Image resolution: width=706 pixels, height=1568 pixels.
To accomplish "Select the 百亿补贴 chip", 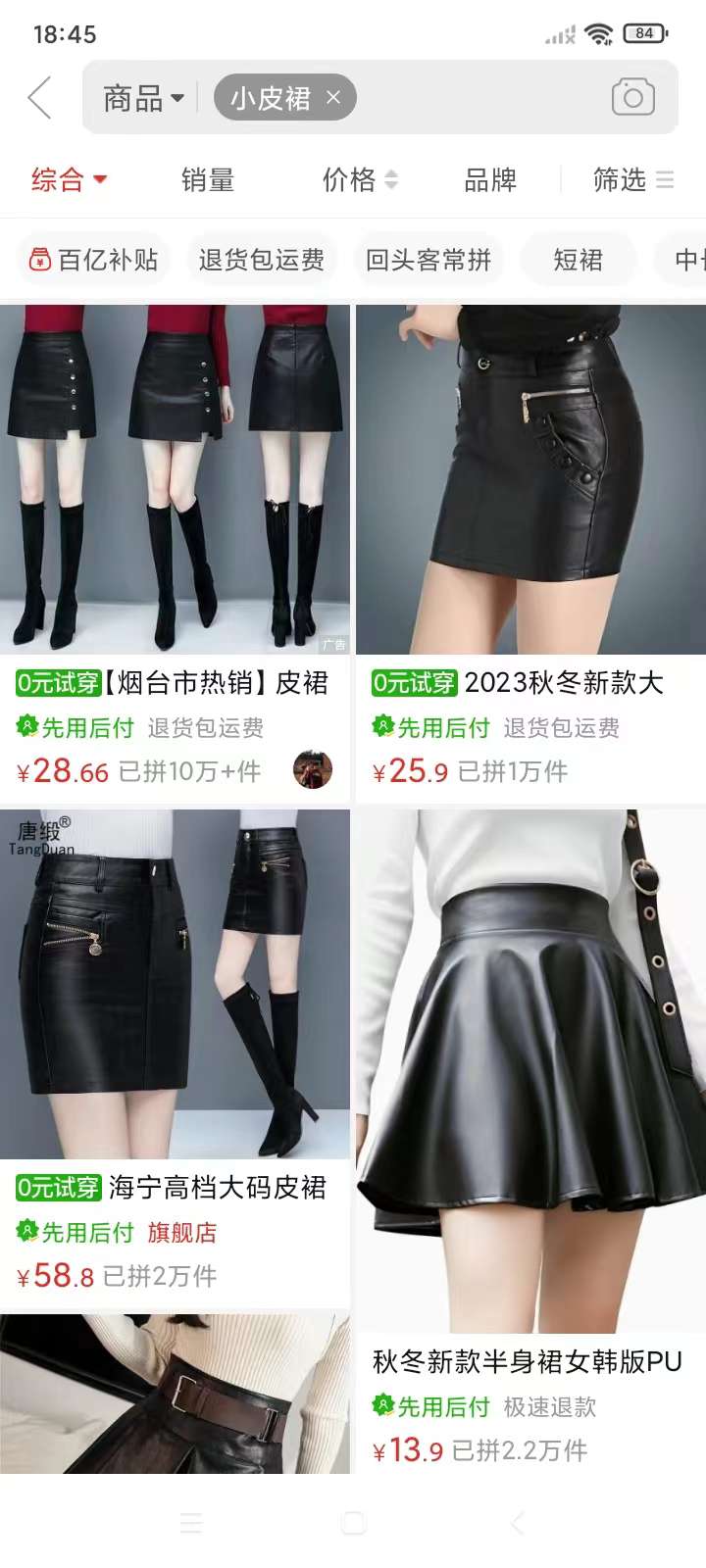I will (x=93, y=260).
